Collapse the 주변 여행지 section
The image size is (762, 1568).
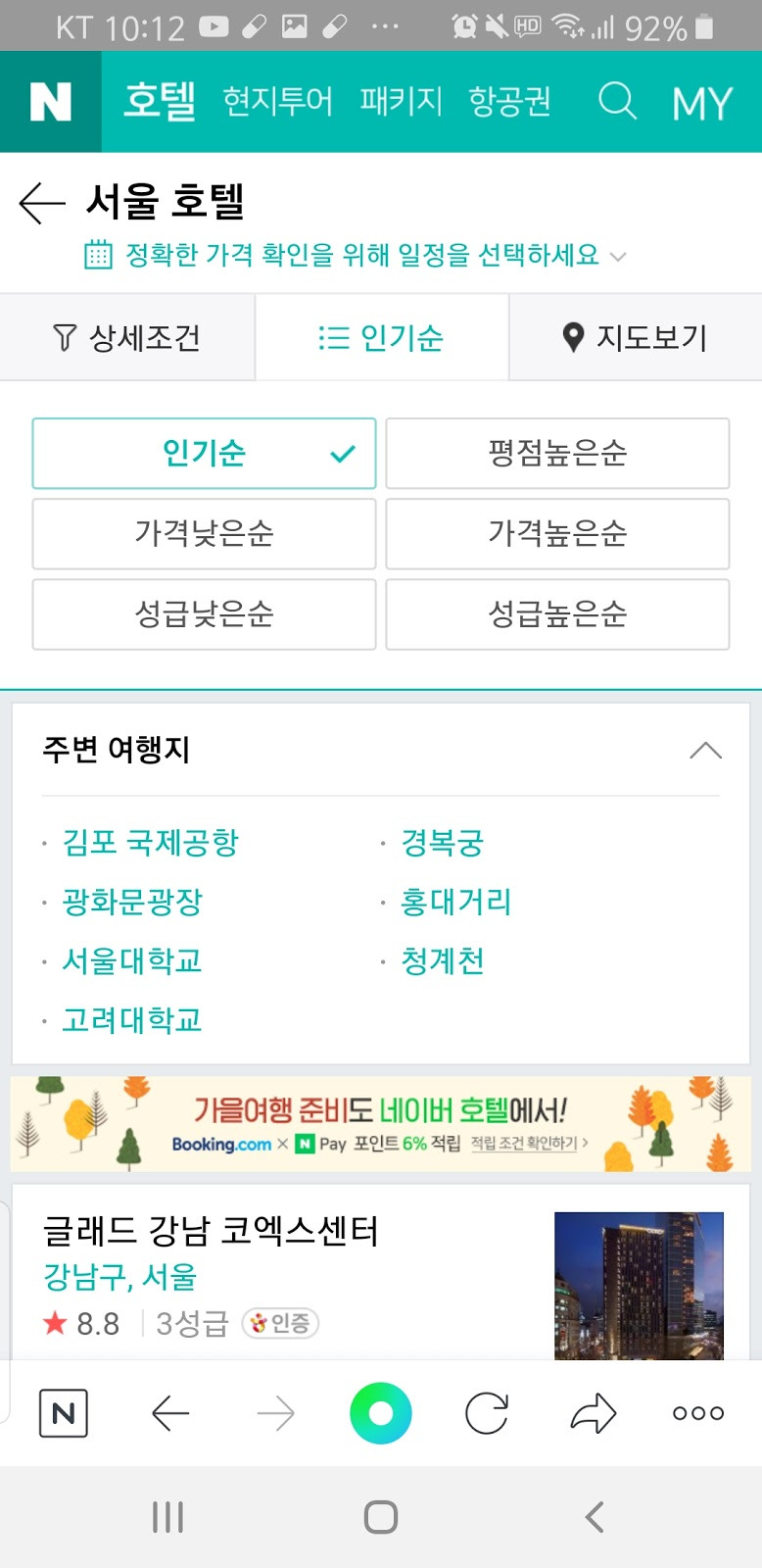tap(705, 751)
